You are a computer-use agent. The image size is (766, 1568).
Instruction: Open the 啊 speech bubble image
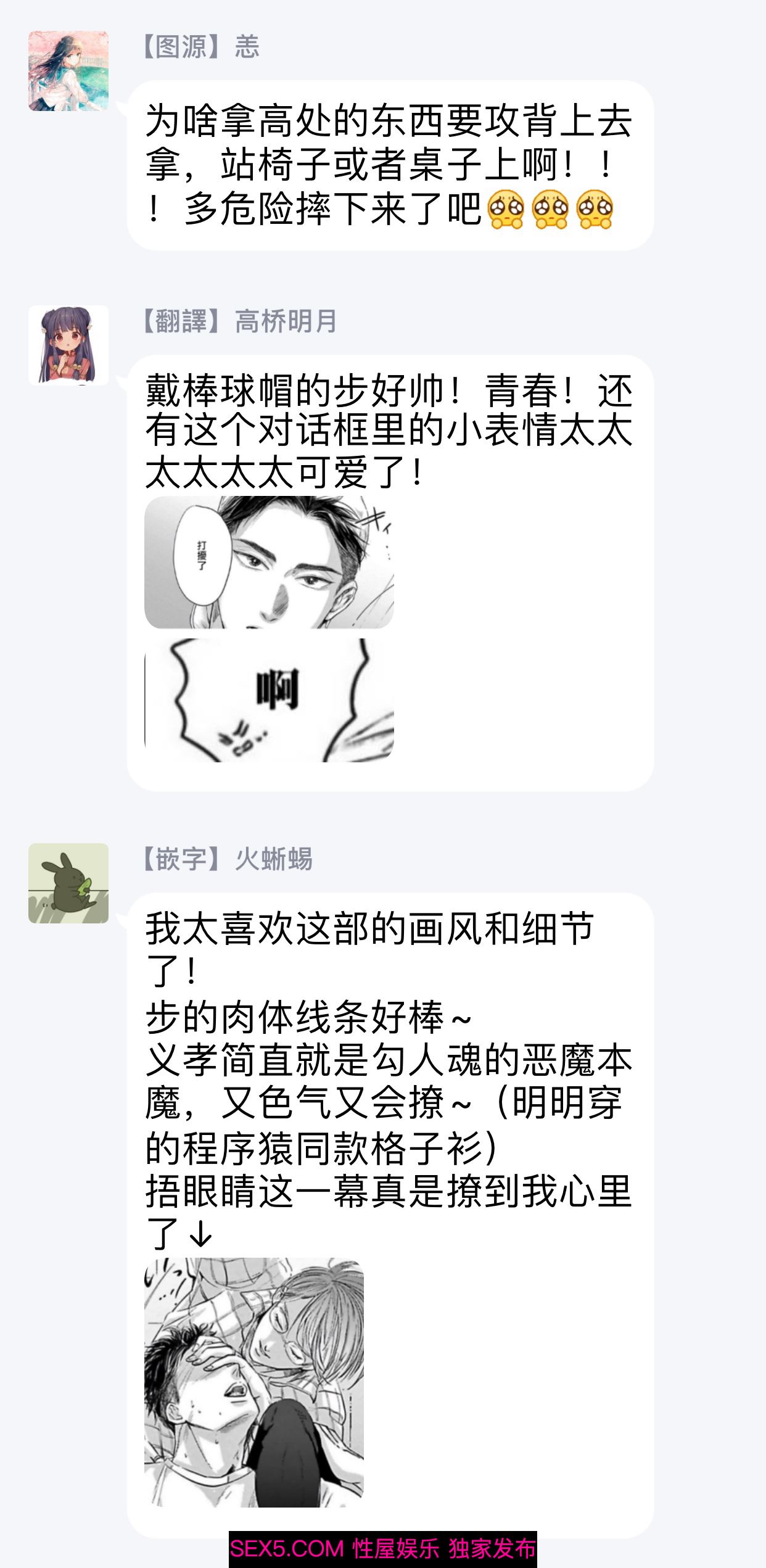(269, 700)
